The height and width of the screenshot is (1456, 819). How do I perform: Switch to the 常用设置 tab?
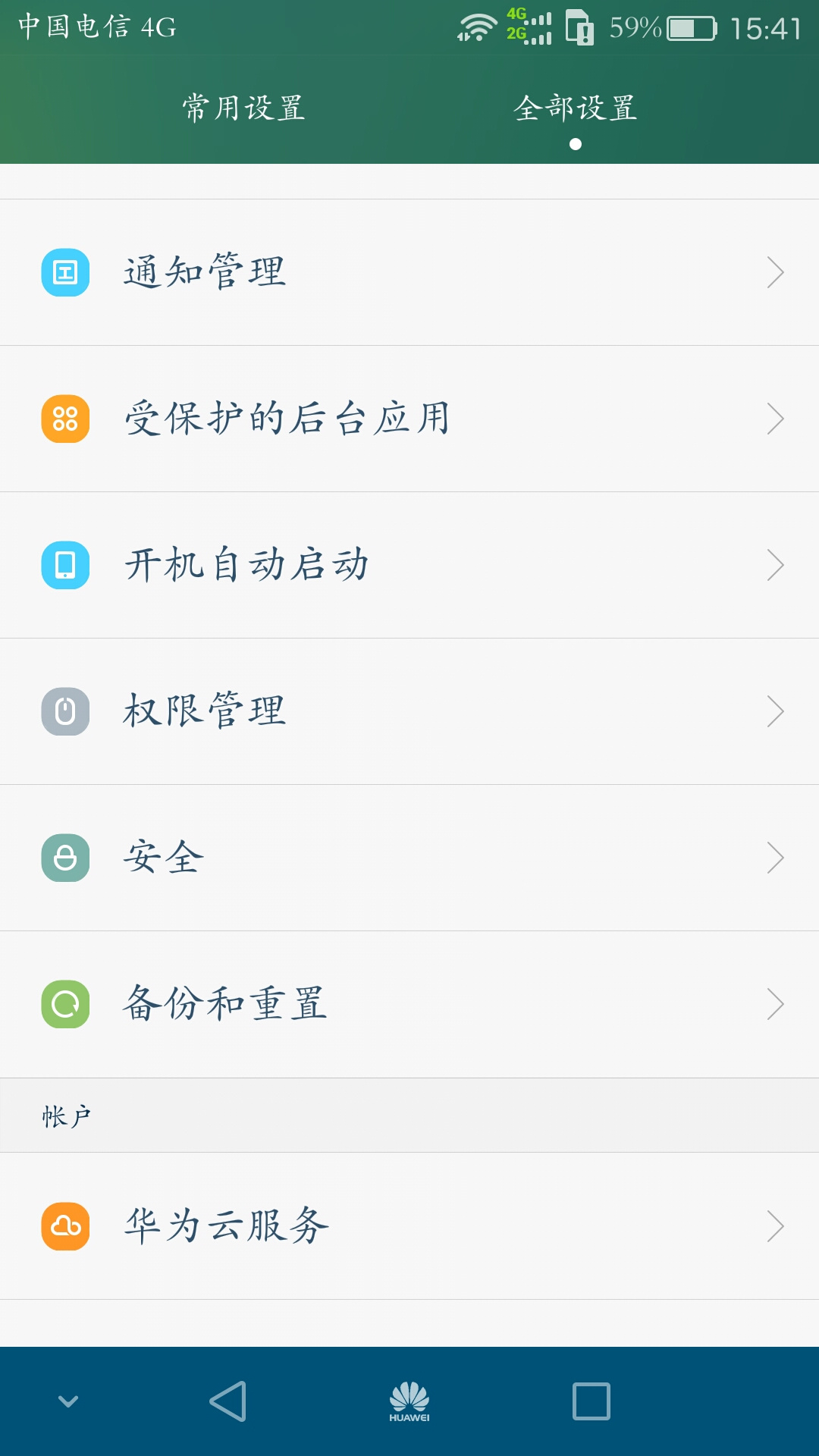click(x=243, y=108)
